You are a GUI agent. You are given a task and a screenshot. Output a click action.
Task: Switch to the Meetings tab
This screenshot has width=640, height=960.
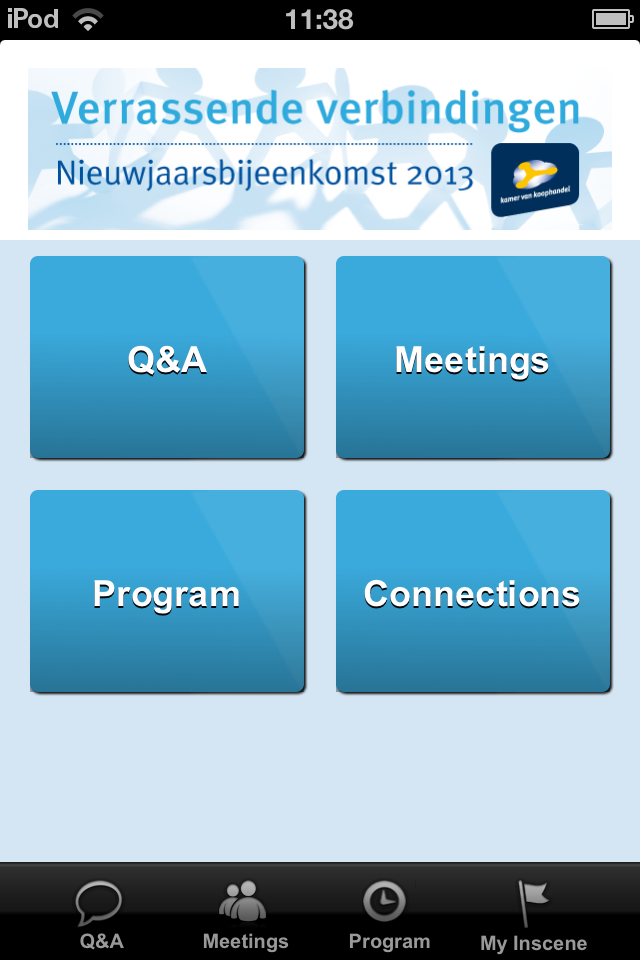coord(245,914)
